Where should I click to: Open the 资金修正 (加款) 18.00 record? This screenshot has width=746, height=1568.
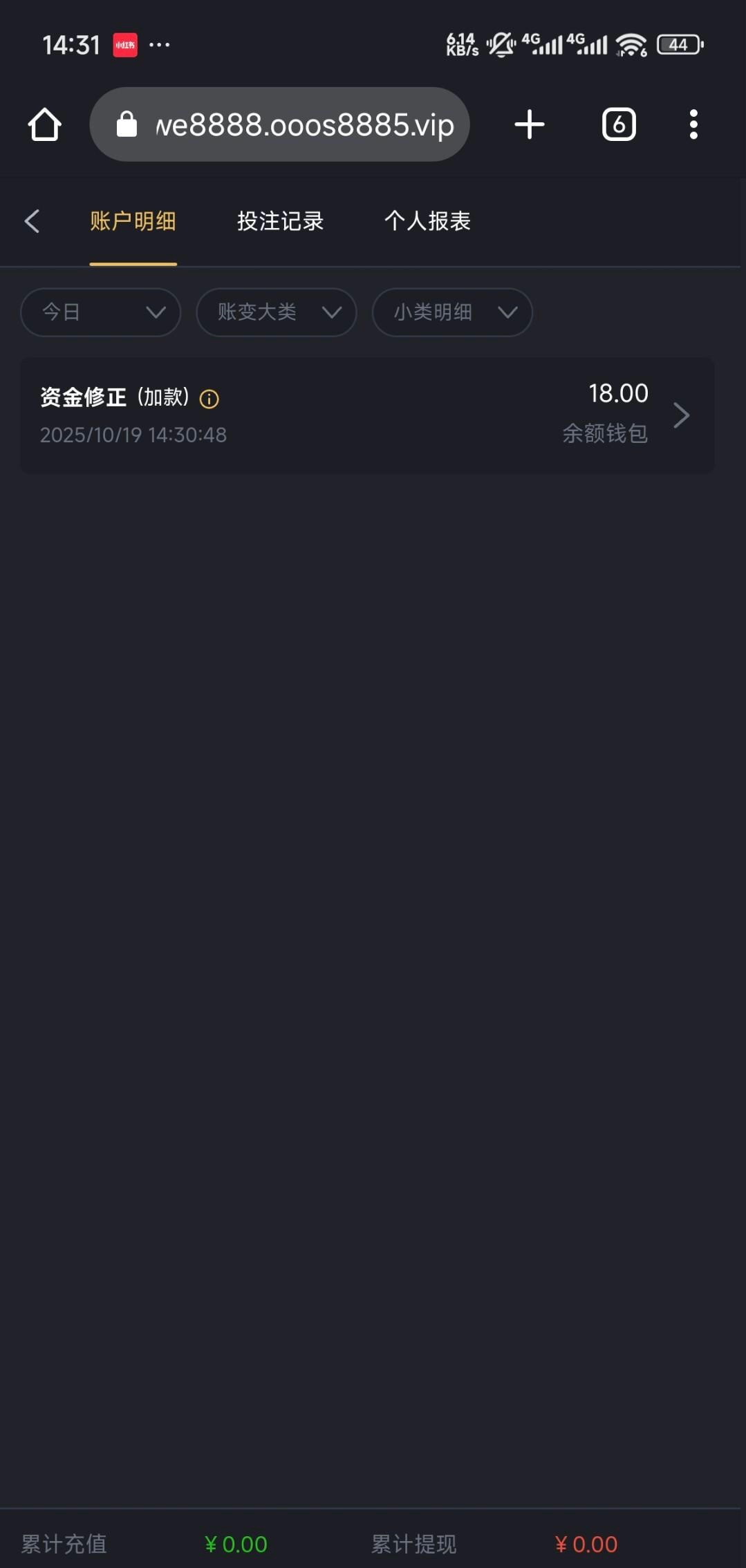[366, 415]
